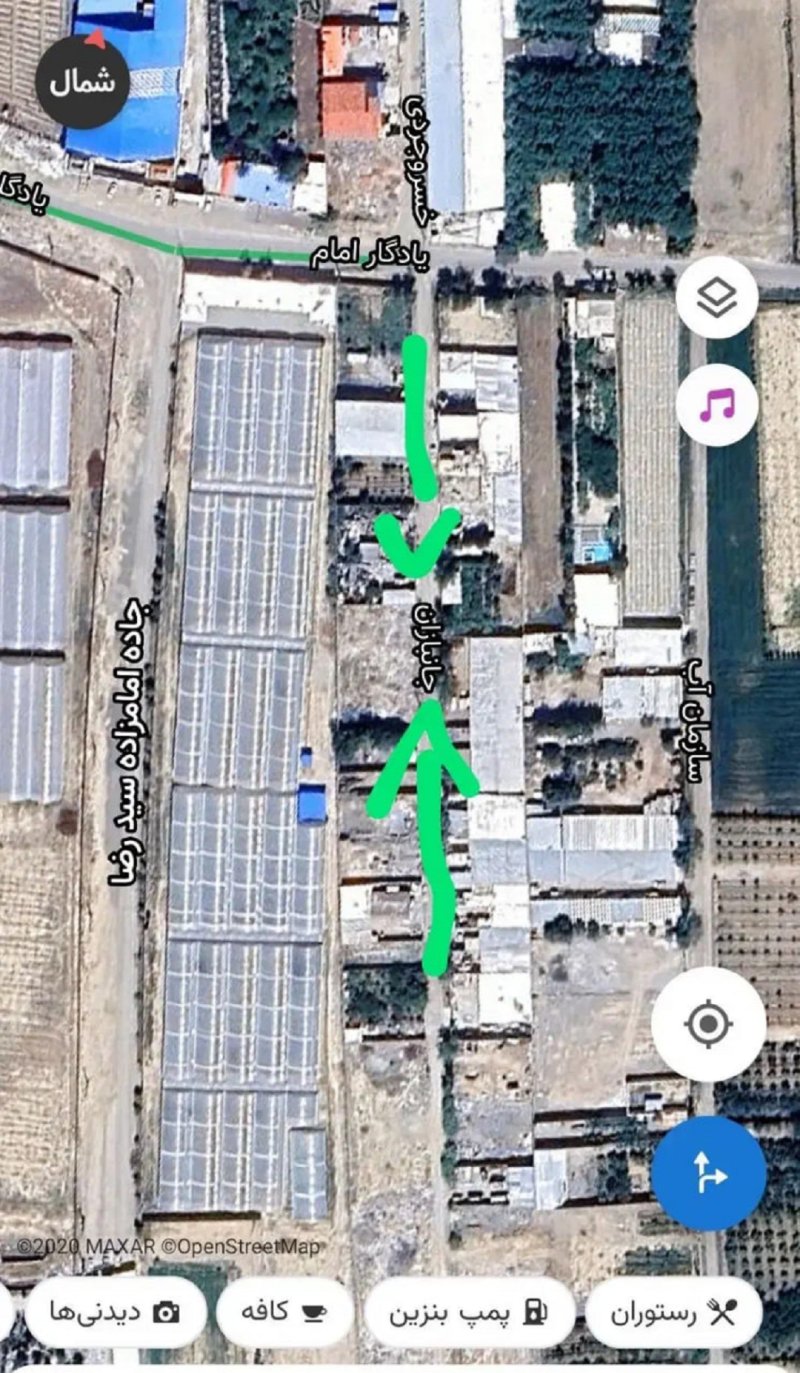Viewport: 800px width, 1373px height.
Task: Open the map layers selector
Action: pyautogui.click(x=716, y=298)
